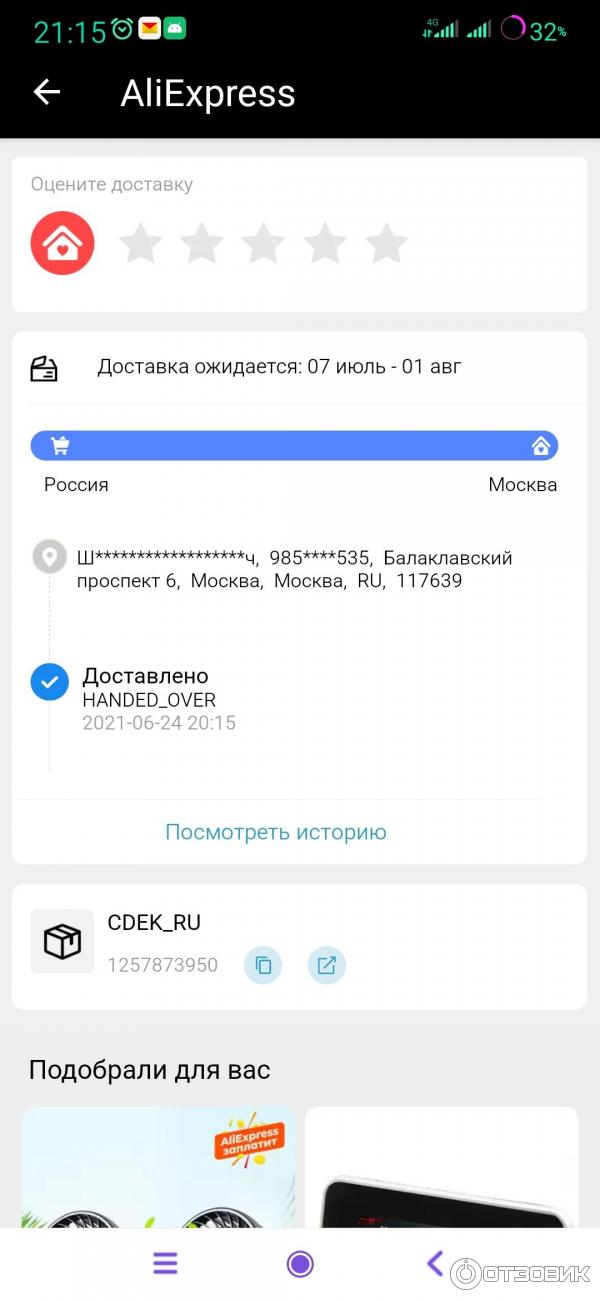Rate the delivery with five stars
This screenshot has width=600, height=1300.
(386, 244)
